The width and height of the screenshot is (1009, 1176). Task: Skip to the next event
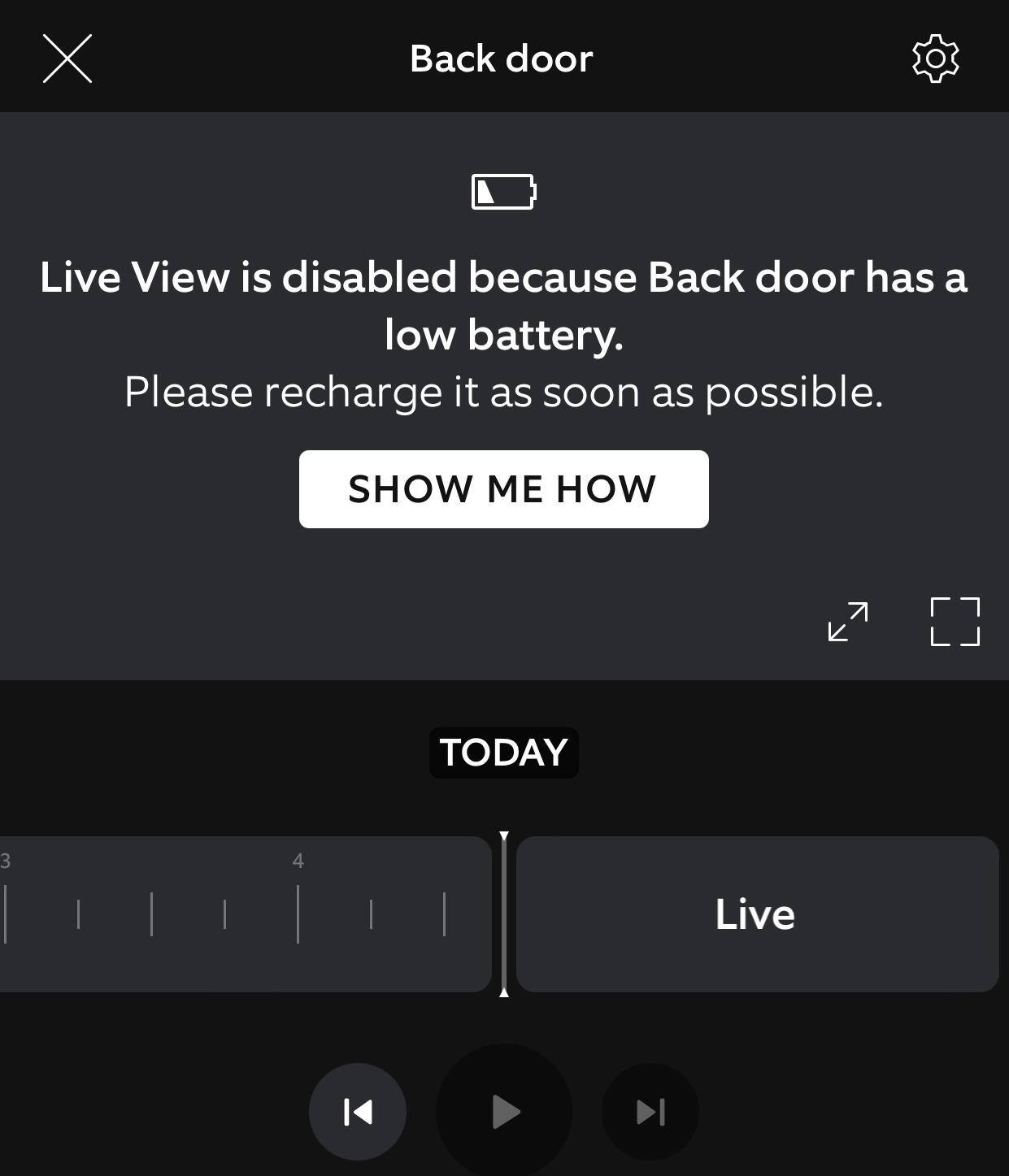coord(650,1112)
